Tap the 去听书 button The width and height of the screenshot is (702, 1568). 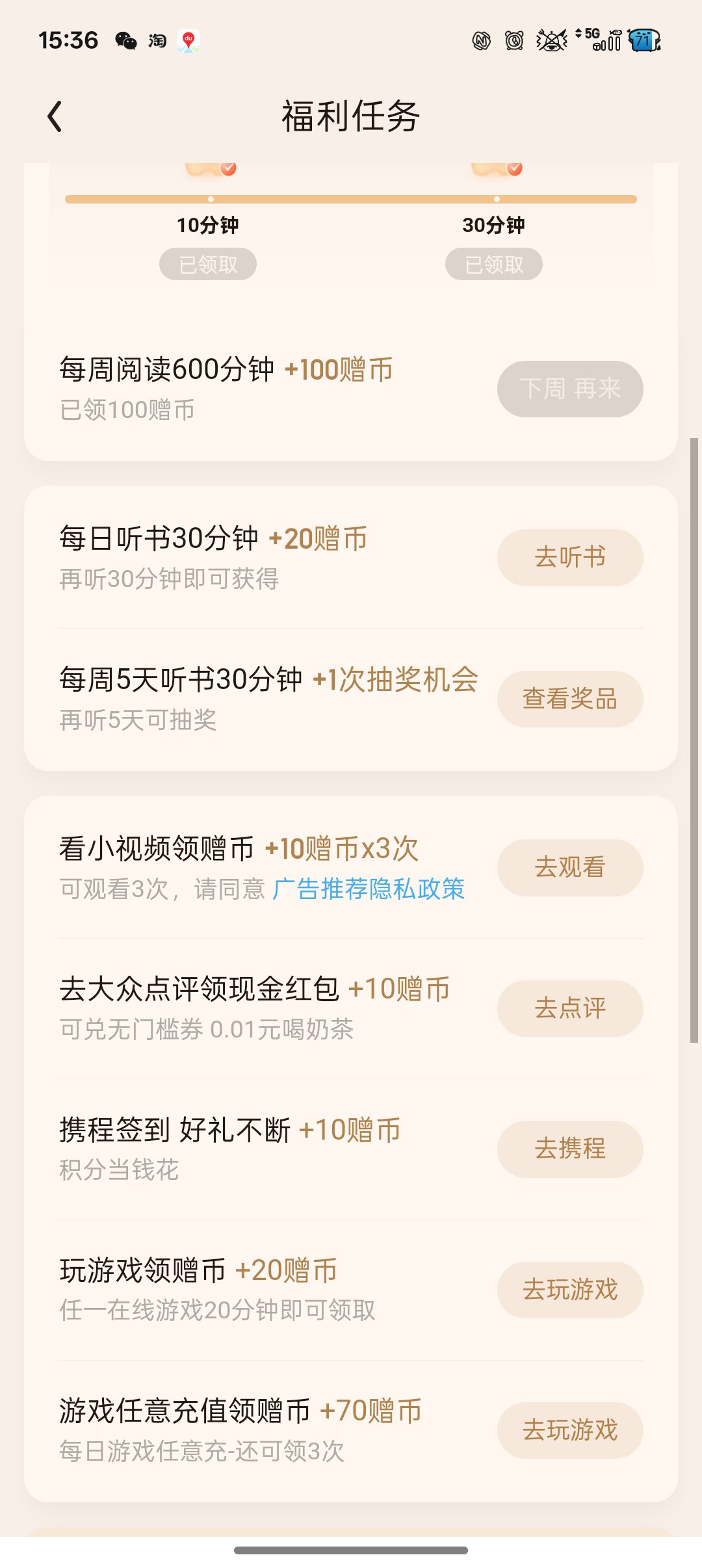[570, 557]
